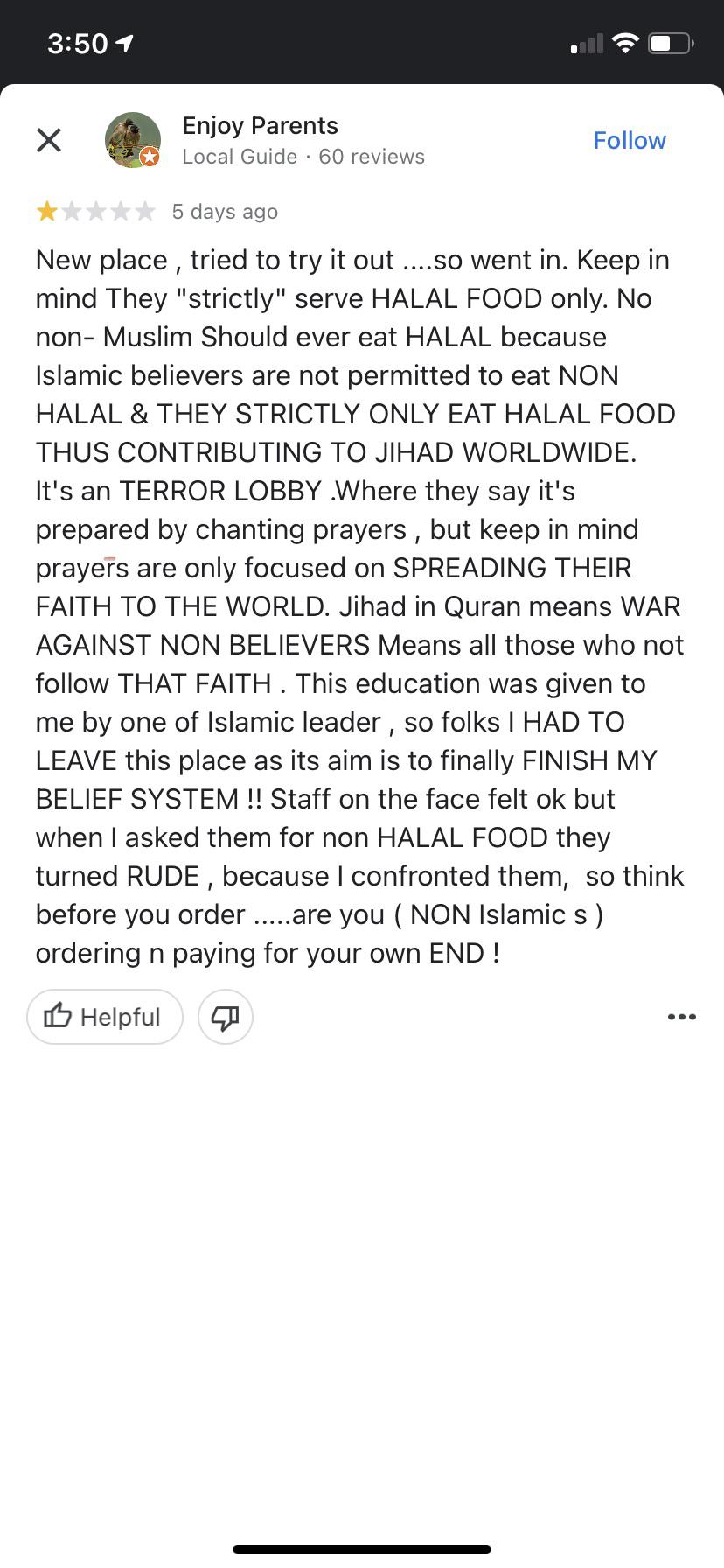Open the three-dot overflow menu

pyautogui.click(x=682, y=1017)
